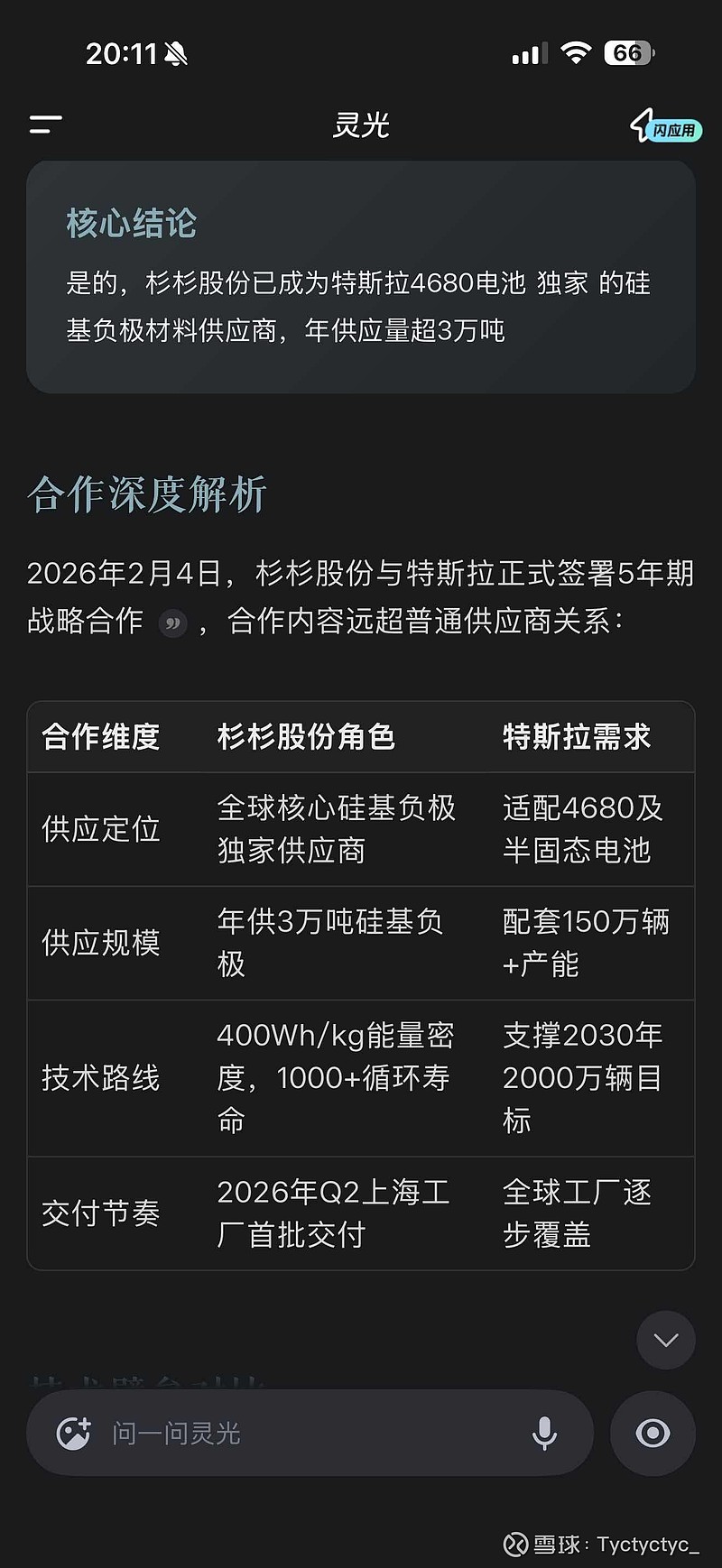This screenshot has width=722, height=1568.
Task: Open the citation quote mark after 战略合作
Action: coord(172,623)
